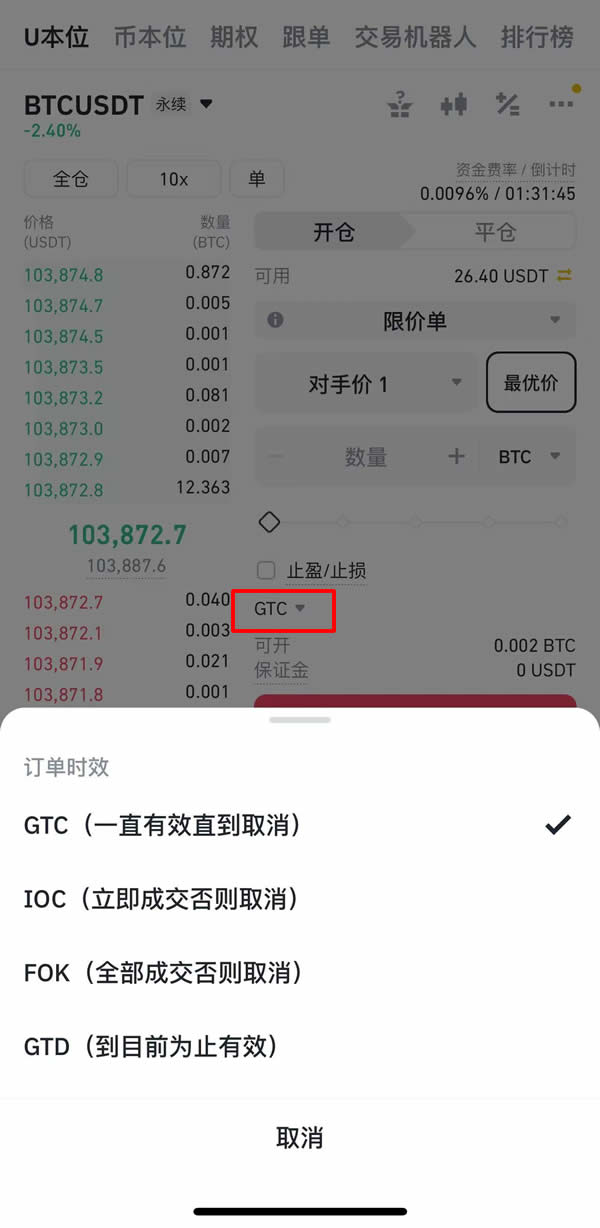
Task: Choose IOC (立即成交否则取消) order validity
Action: (x=160, y=899)
